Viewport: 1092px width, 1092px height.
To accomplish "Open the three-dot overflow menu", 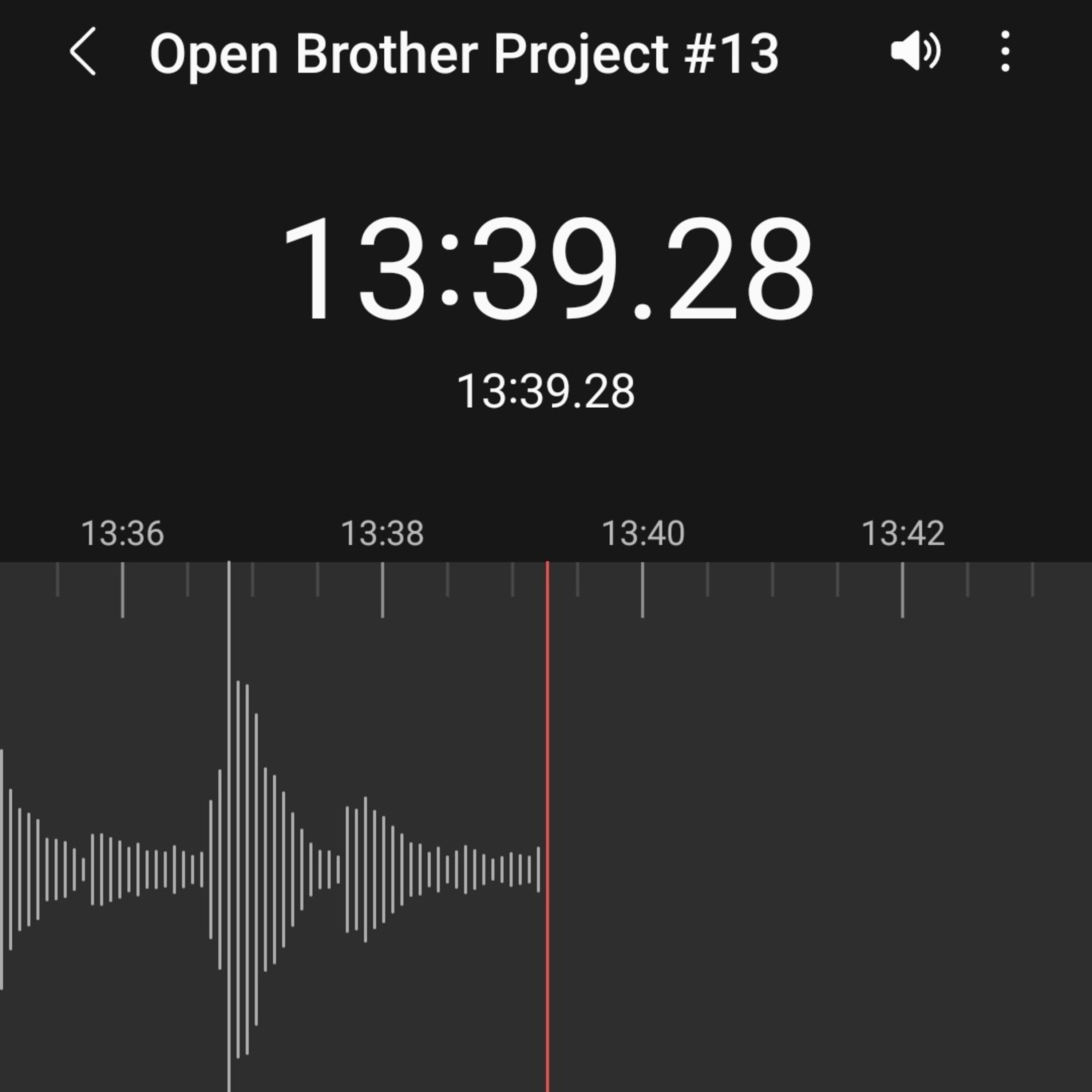I will [x=1005, y=51].
